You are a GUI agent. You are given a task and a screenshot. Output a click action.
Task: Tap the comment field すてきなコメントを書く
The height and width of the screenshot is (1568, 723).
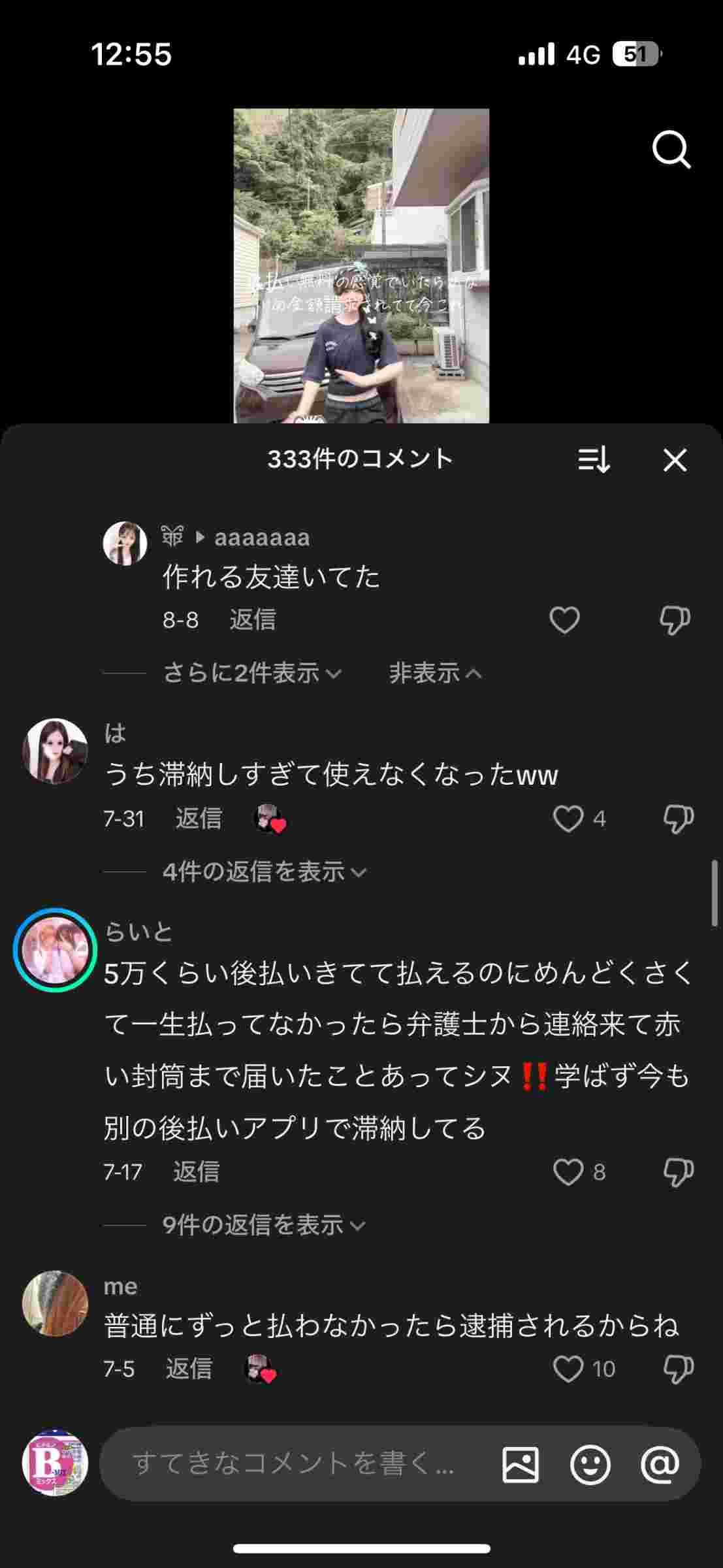coord(294,1463)
